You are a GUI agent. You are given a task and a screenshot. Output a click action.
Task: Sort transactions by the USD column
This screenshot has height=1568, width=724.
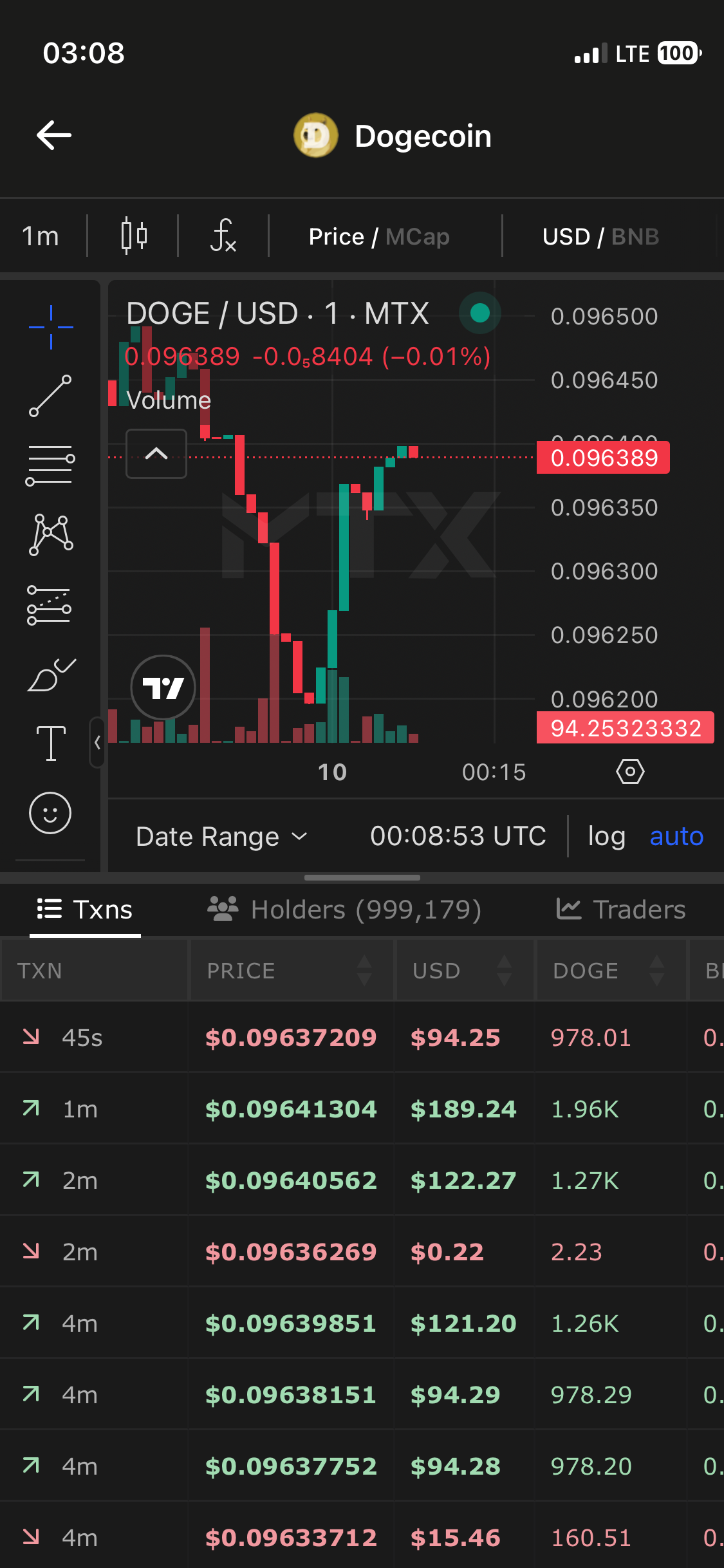pyautogui.click(x=465, y=969)
